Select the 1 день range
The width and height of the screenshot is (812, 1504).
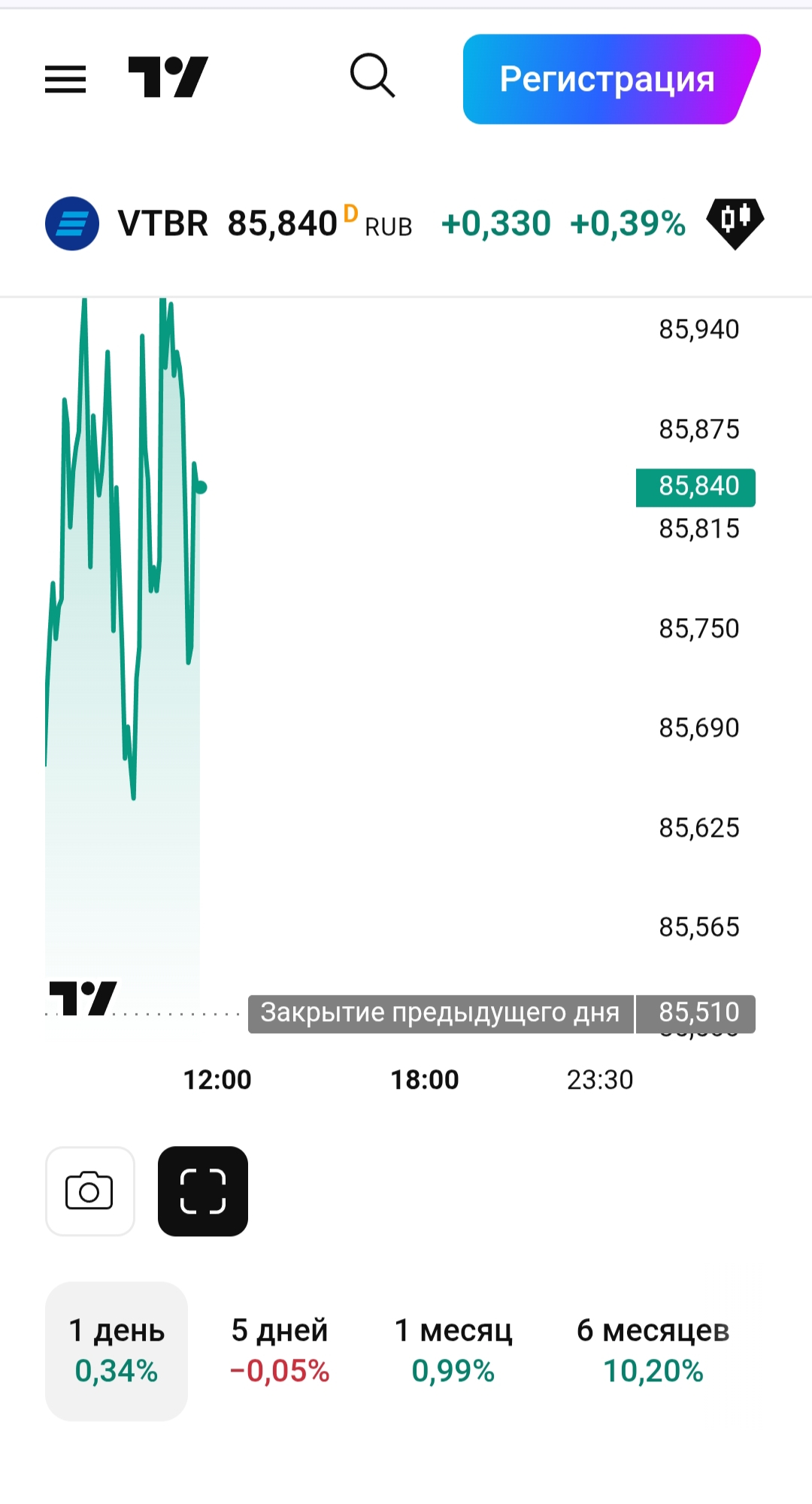(x=117, y=1351)
